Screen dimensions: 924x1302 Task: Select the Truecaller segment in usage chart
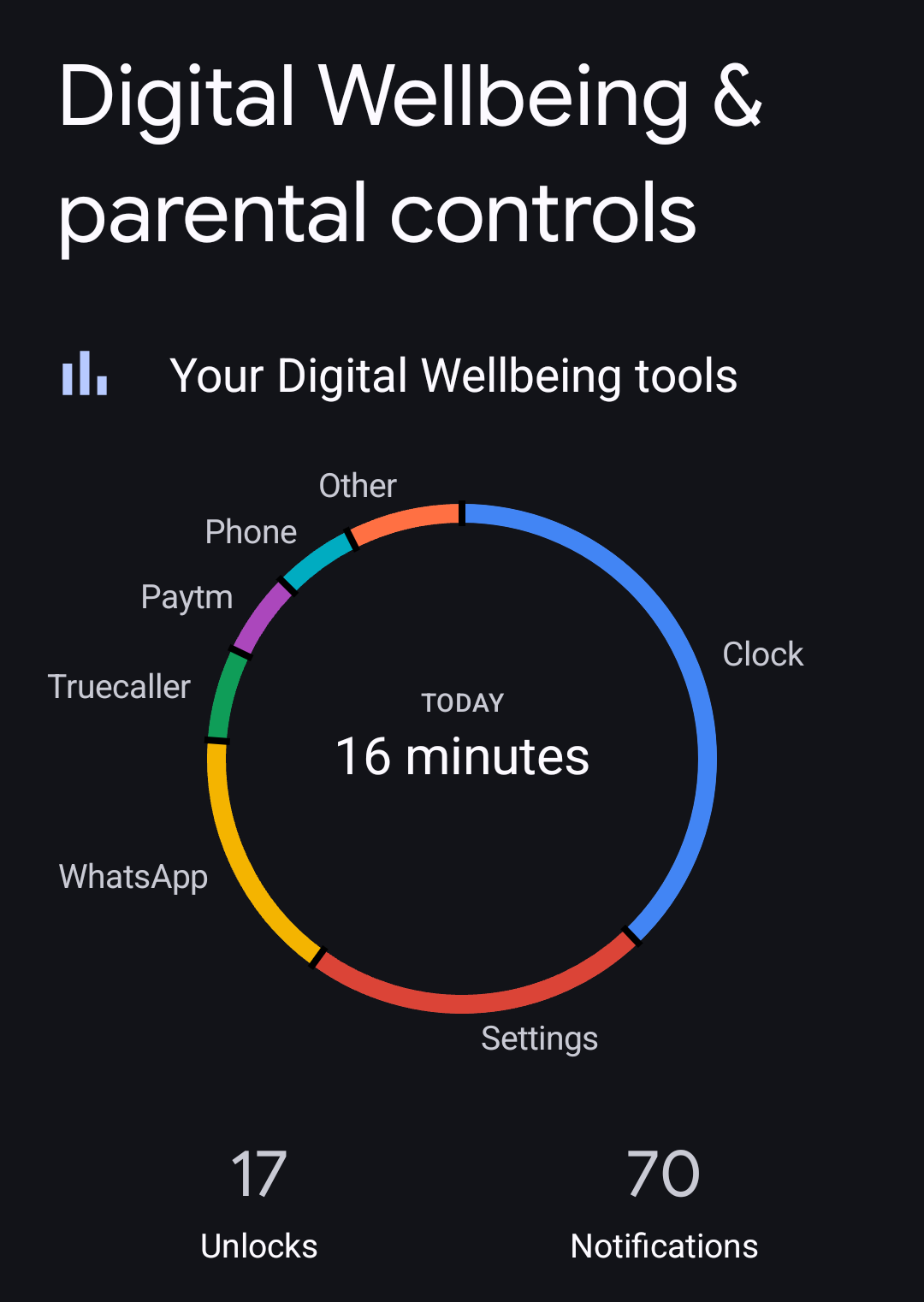coord(224,695)
